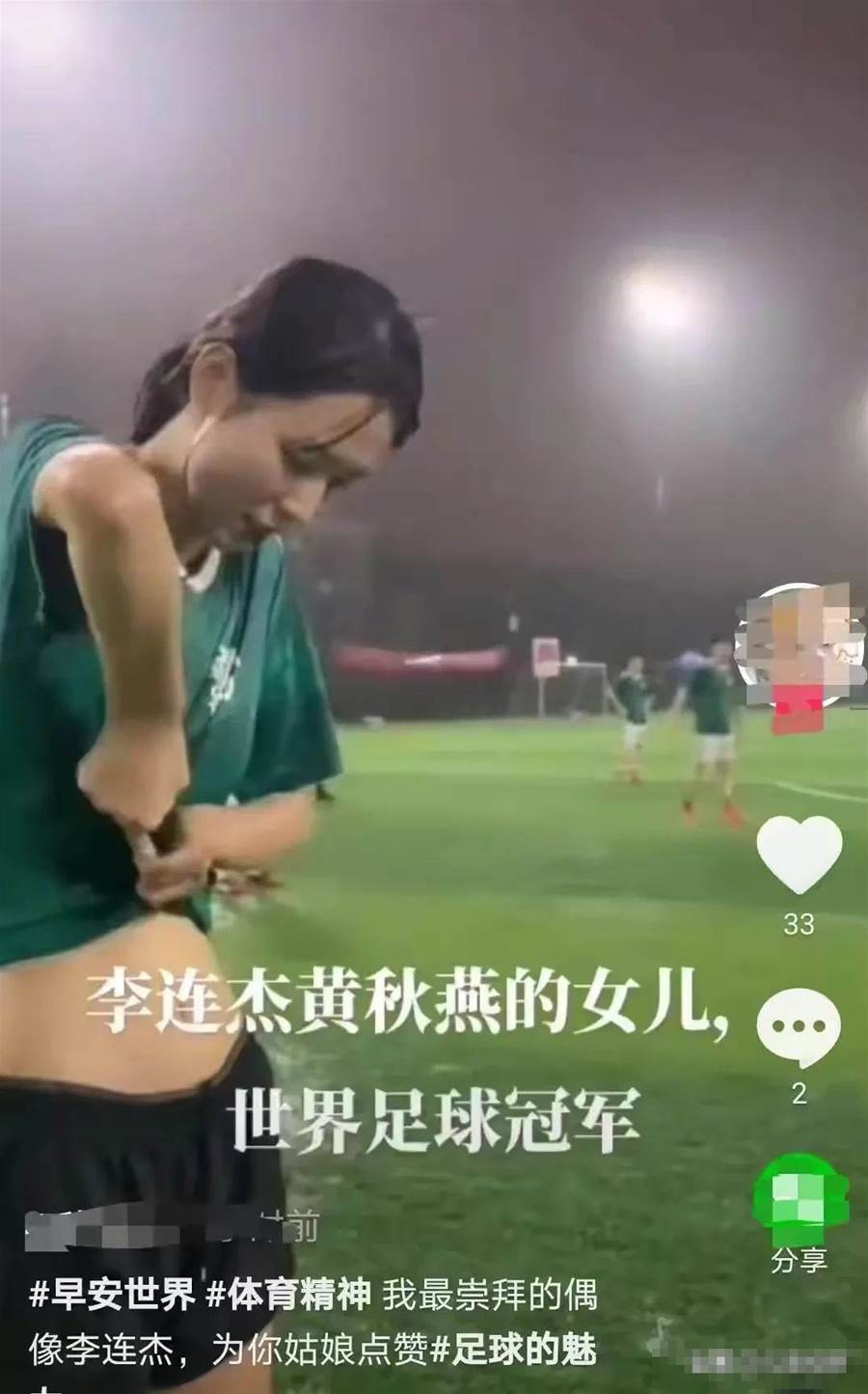The width and height of the screenshot is (868, 1394).
Task: Open the #体育精神 hashtag
Action: coord(288,1296)
